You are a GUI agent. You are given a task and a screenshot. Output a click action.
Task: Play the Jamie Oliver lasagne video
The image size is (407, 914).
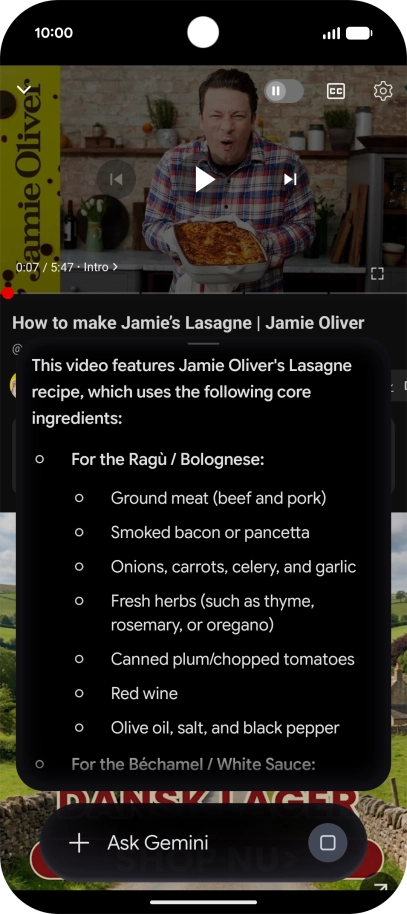(204, 179)
